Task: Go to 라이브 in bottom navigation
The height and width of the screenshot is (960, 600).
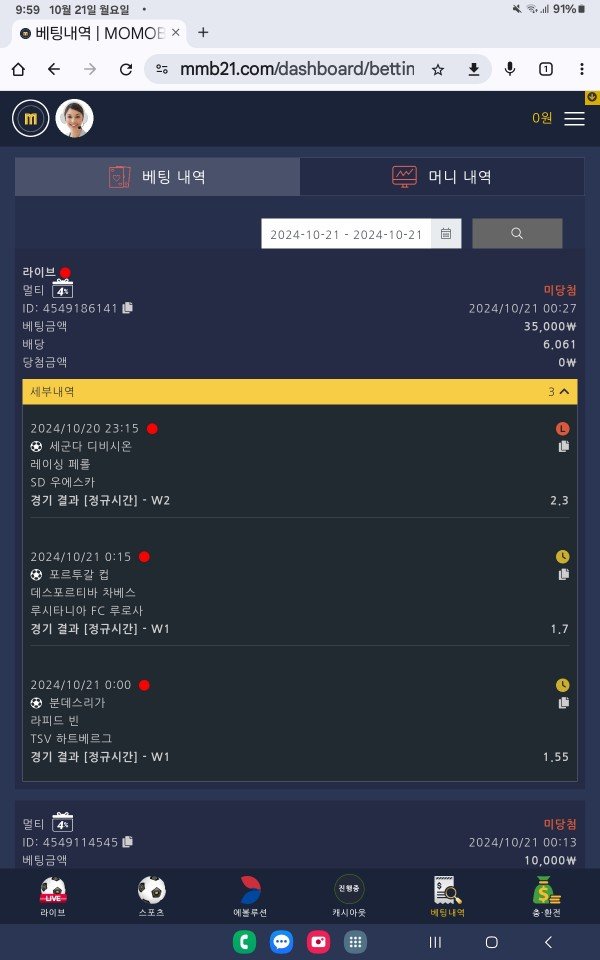Action: coord(53,896)
